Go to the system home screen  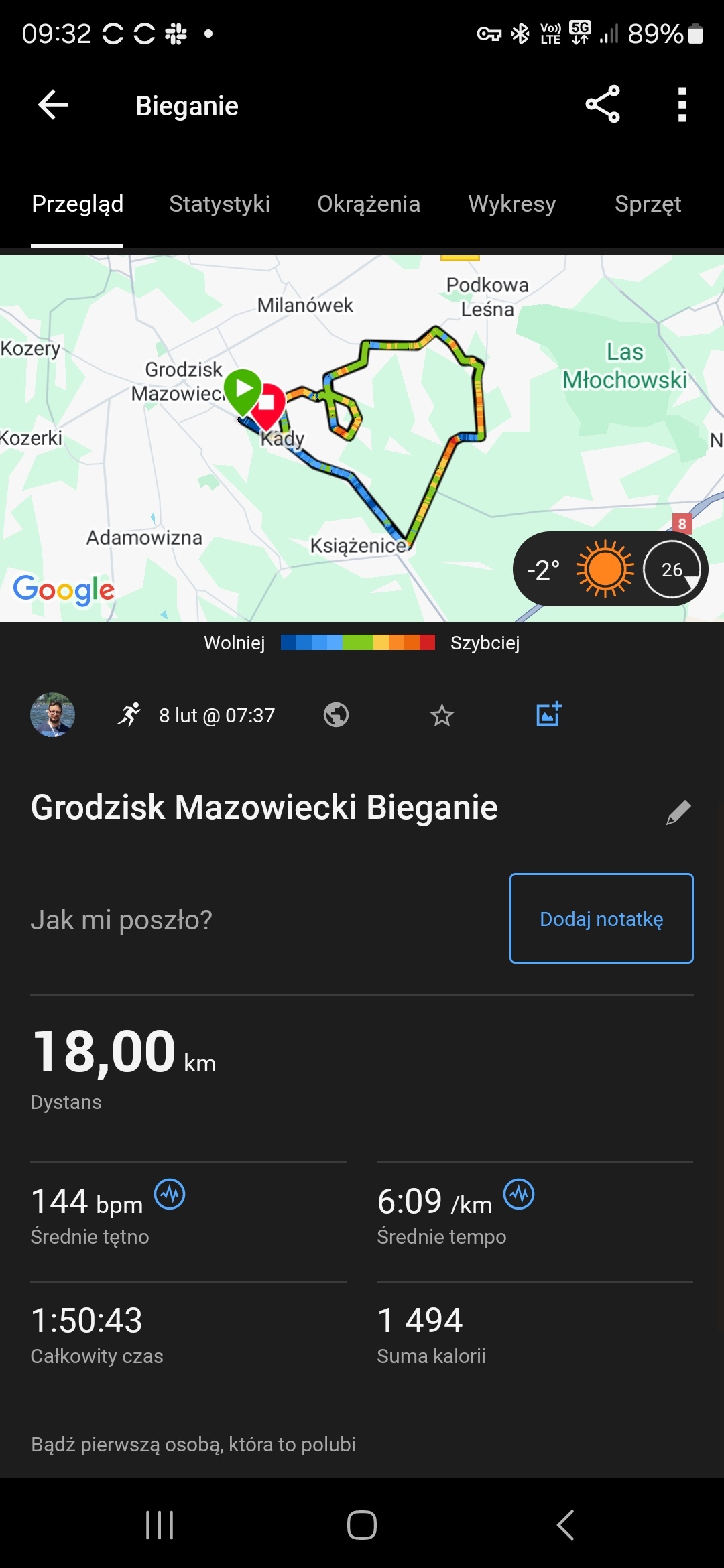click(362, 1525)
